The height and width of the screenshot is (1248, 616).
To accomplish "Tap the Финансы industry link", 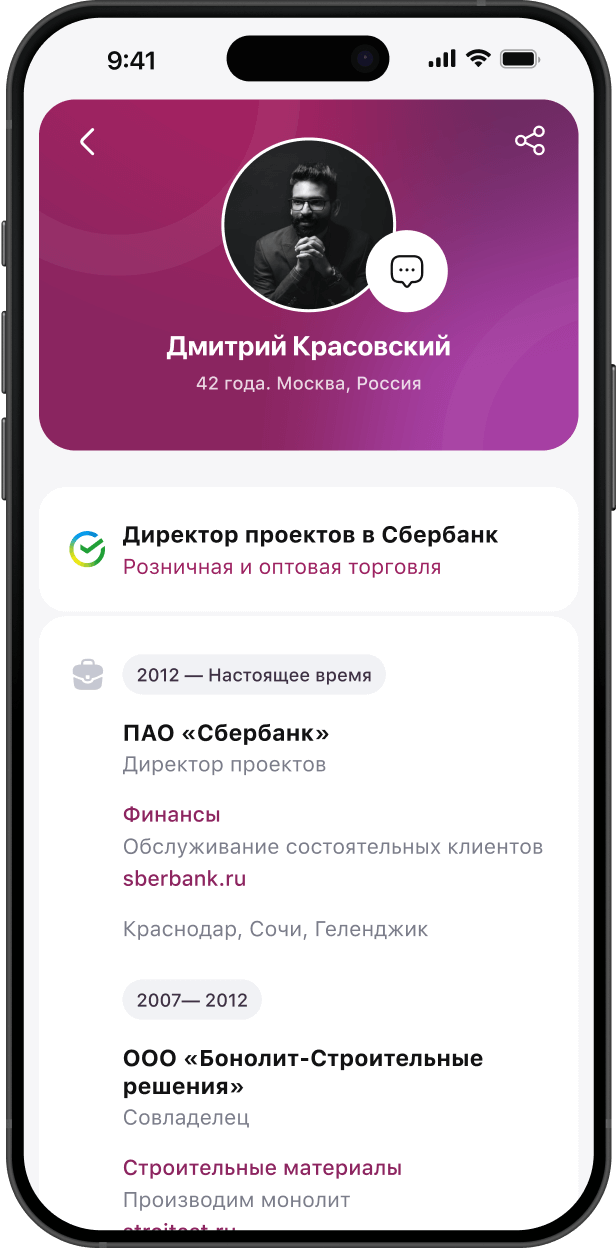I will coord(171,815).
